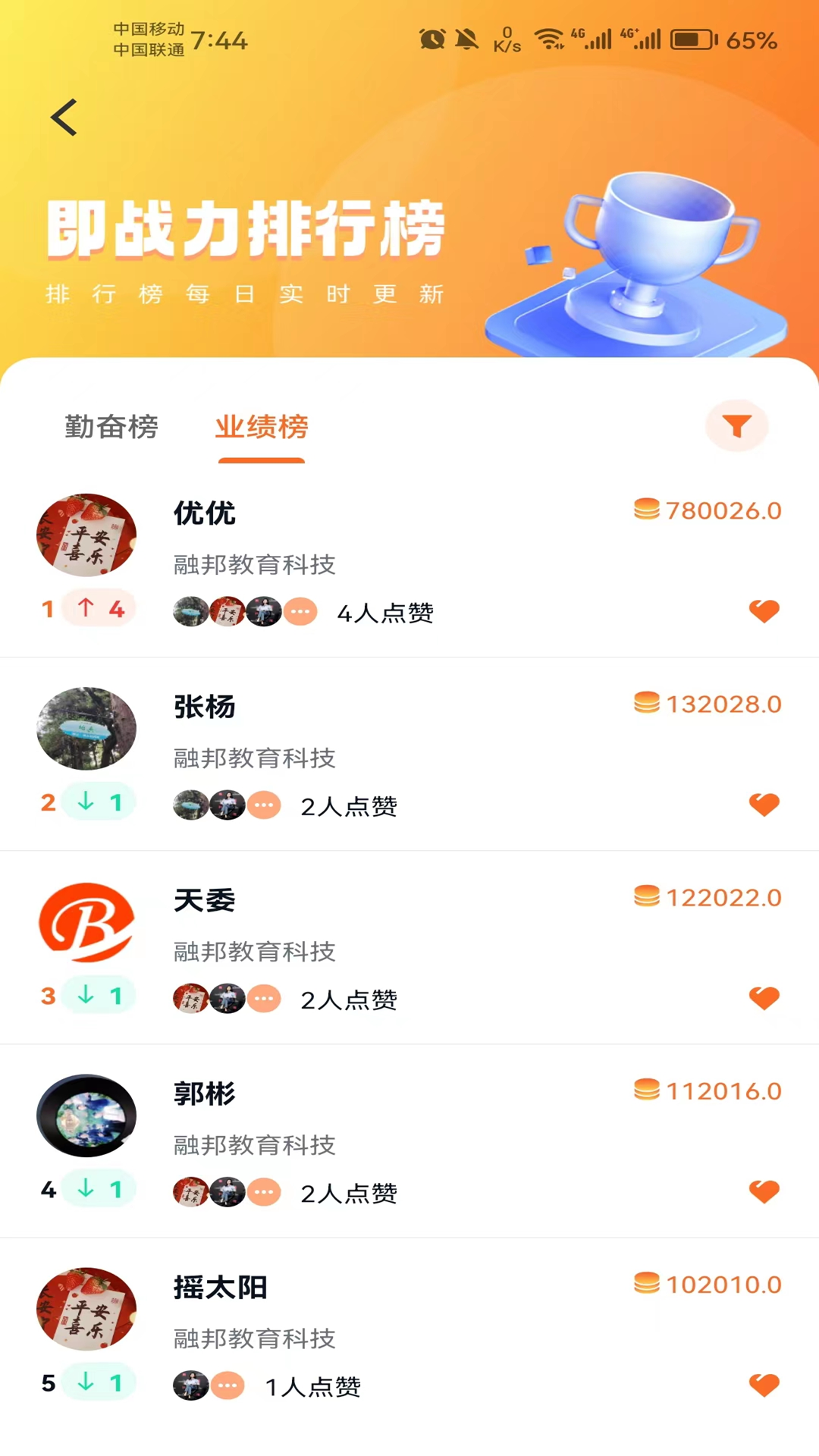
Task: Show who liked 摇太阳
Action: [x=227, y=1386]
